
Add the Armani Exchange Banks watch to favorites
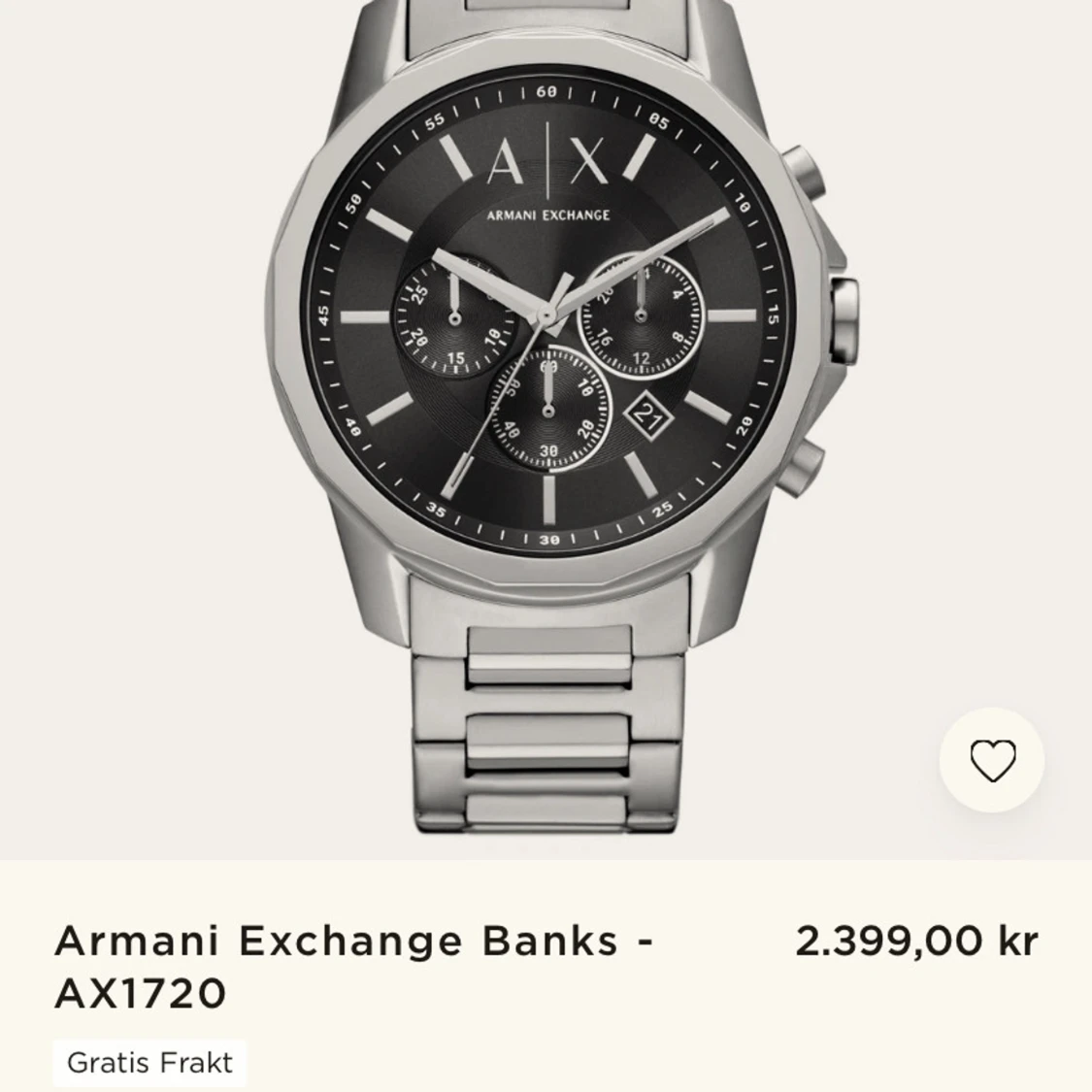click(992, 760)
